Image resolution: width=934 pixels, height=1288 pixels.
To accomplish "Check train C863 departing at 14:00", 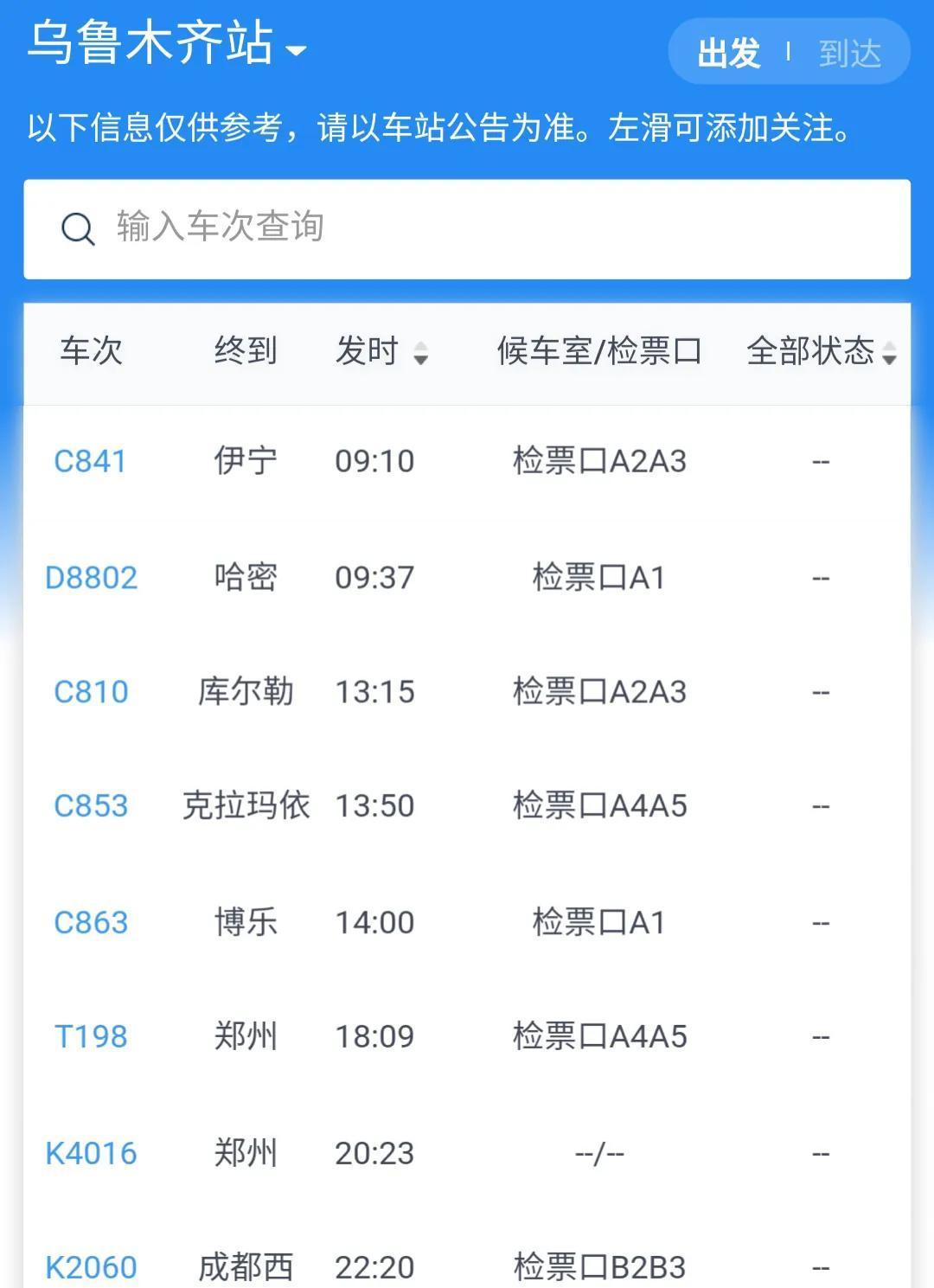I will [90, 921].
